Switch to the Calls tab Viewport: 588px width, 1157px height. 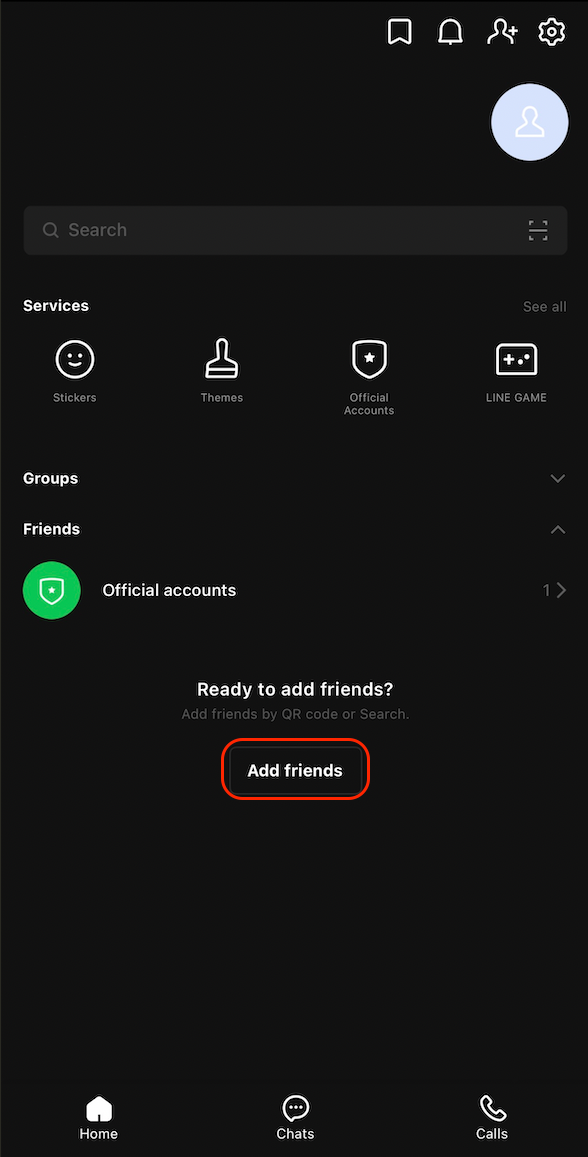click(x=492, y=1118)
